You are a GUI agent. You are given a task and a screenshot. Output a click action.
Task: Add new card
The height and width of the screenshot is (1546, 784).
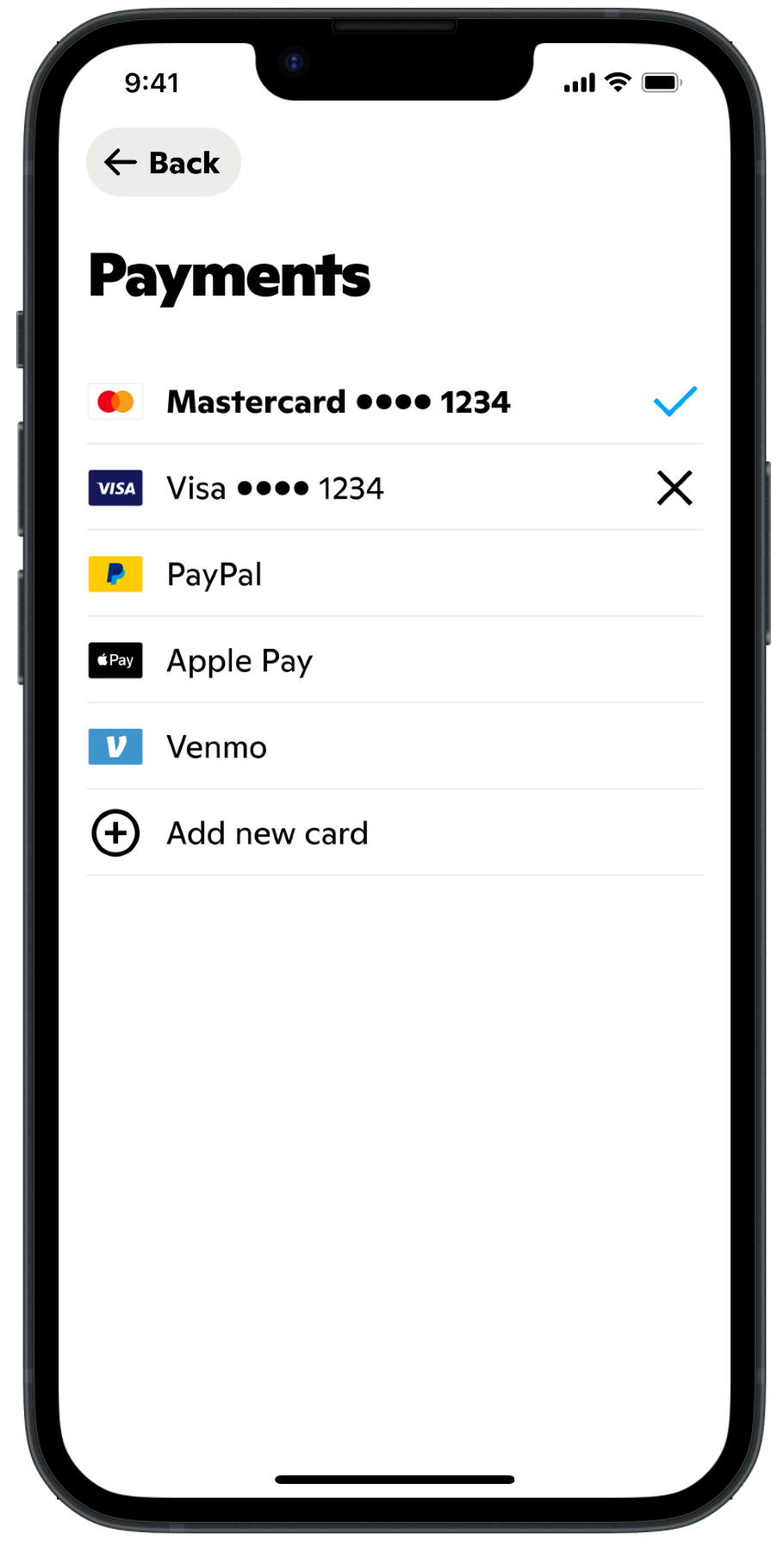point(267,833)
